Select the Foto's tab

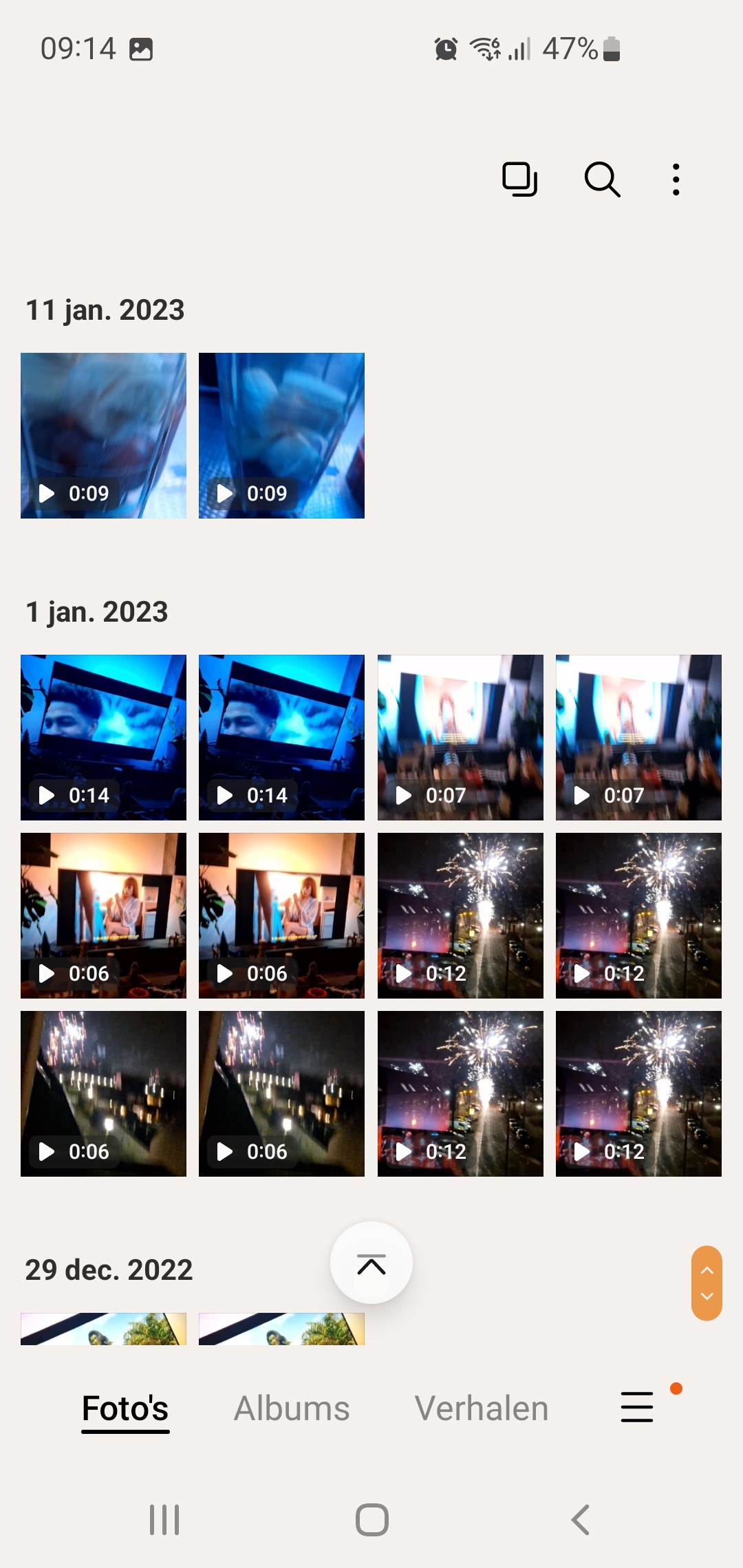(x=125, y=1408)
